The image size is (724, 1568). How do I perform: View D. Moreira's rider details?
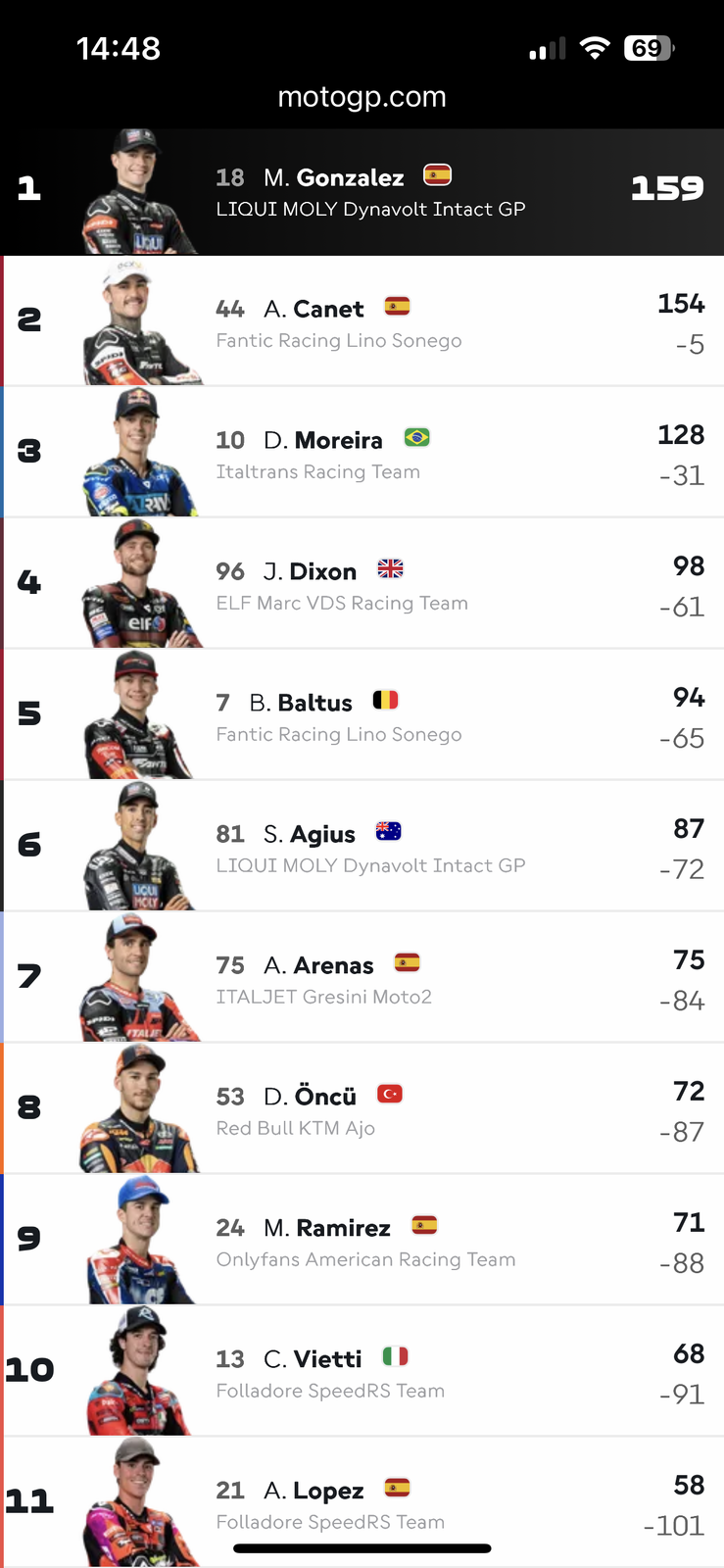(x=362, y=453)
